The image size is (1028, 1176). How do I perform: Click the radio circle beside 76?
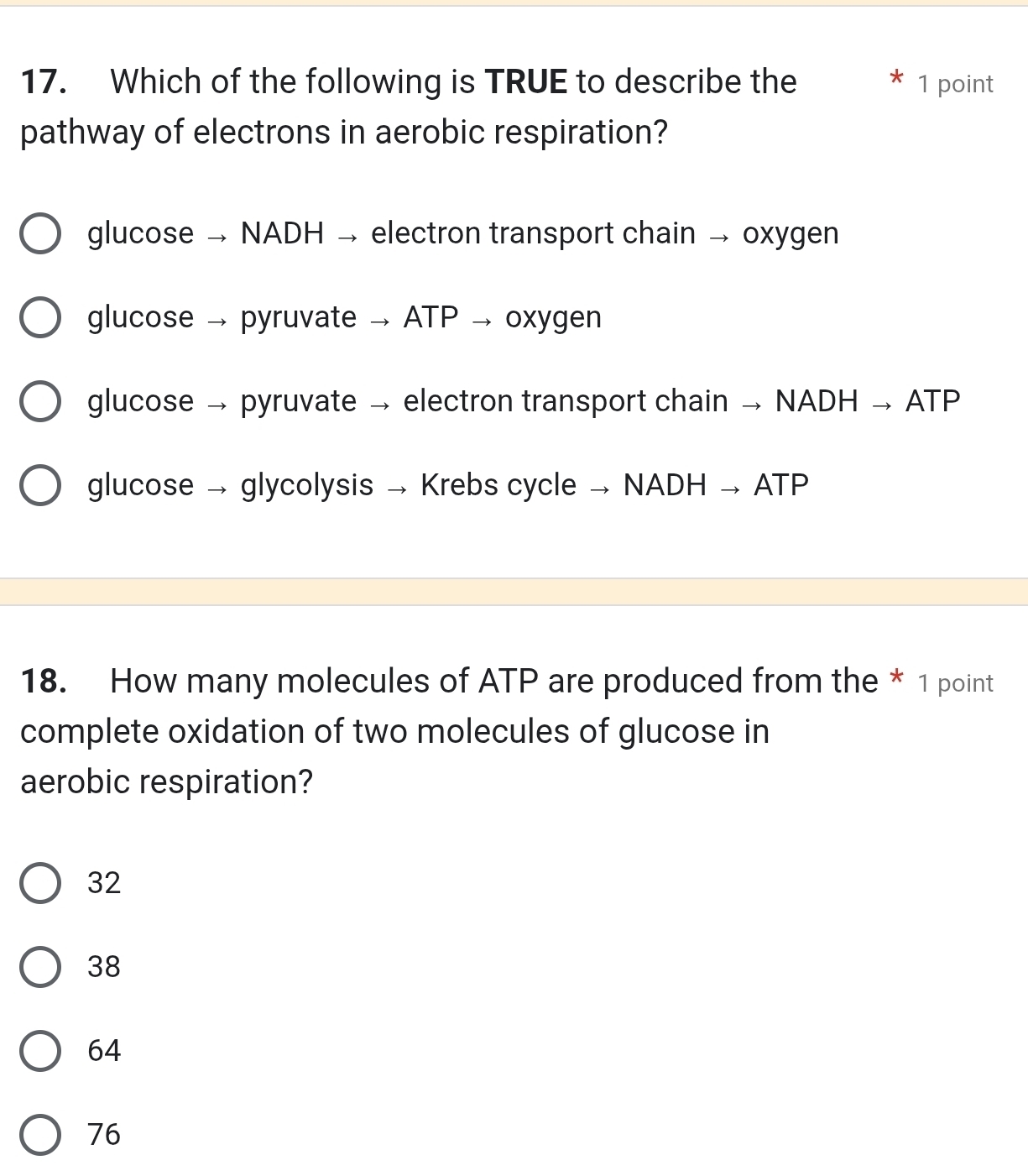point(40,1135)
